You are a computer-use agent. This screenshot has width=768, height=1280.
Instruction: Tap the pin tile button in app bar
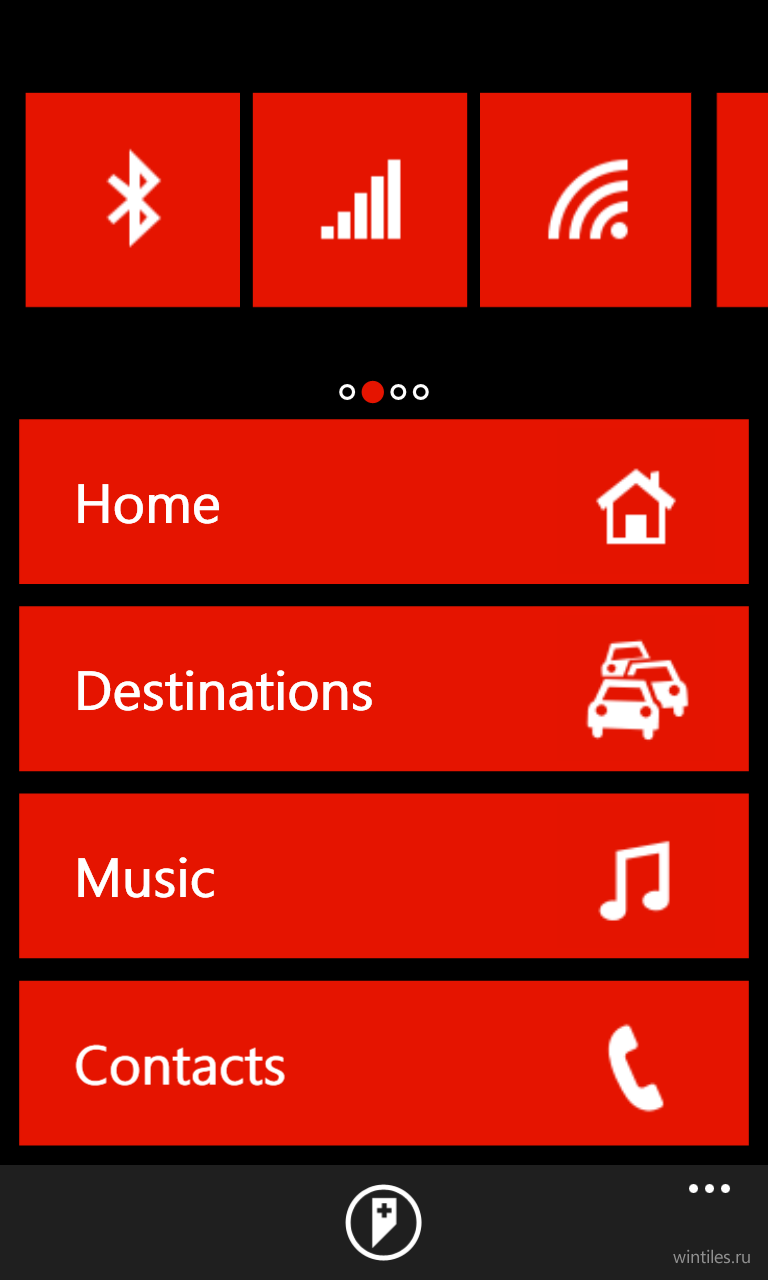tap(384, 1222)
